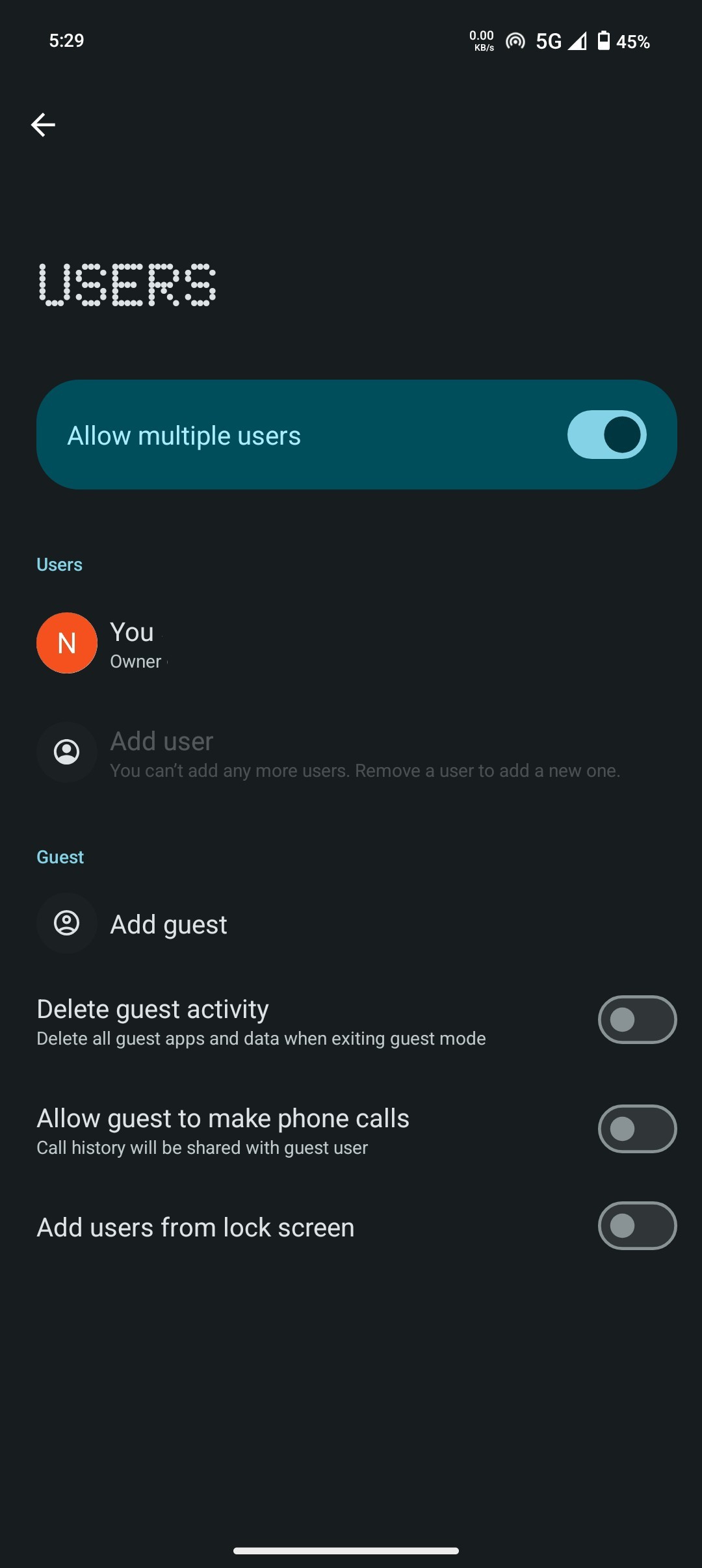Go back using the top arrow
The height and width of the screenshot is (1568, 702).
click(43, 125)
